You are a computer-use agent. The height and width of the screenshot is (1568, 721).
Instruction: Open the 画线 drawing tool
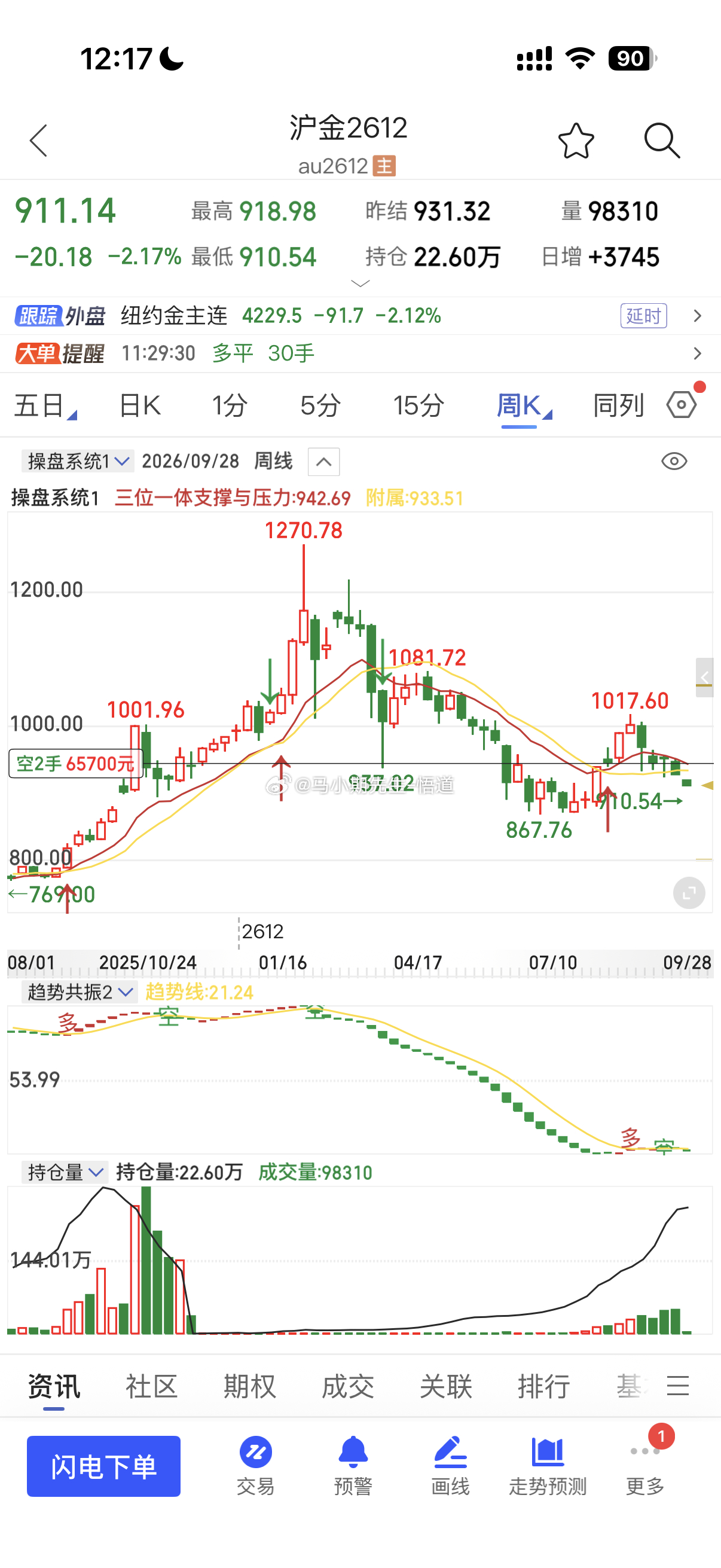click(450, 1466)
